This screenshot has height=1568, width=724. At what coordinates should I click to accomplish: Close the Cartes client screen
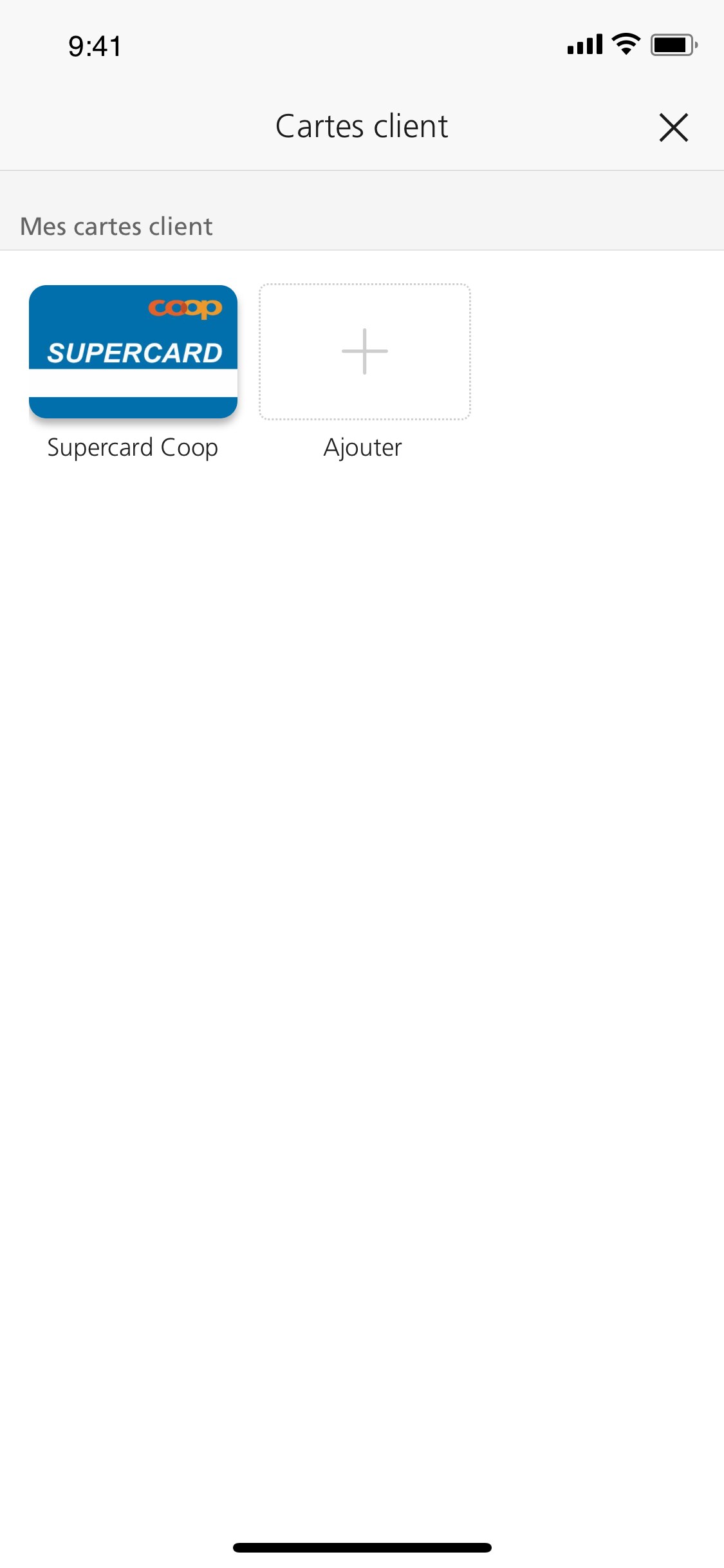[673, 127]
